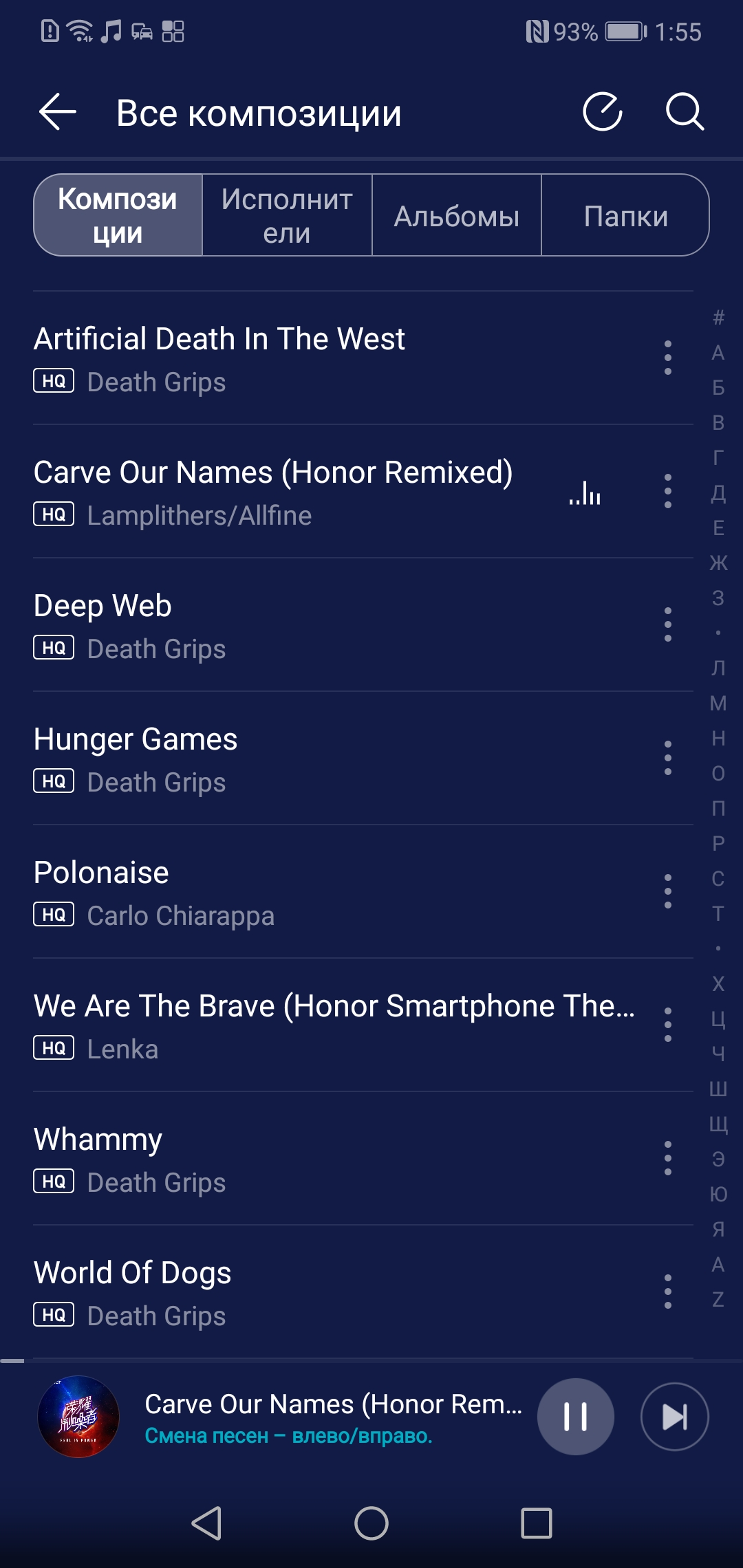Open the now playing album art
The height and width of the screenshot is (1568, 743).
[x=78, y=1417]
